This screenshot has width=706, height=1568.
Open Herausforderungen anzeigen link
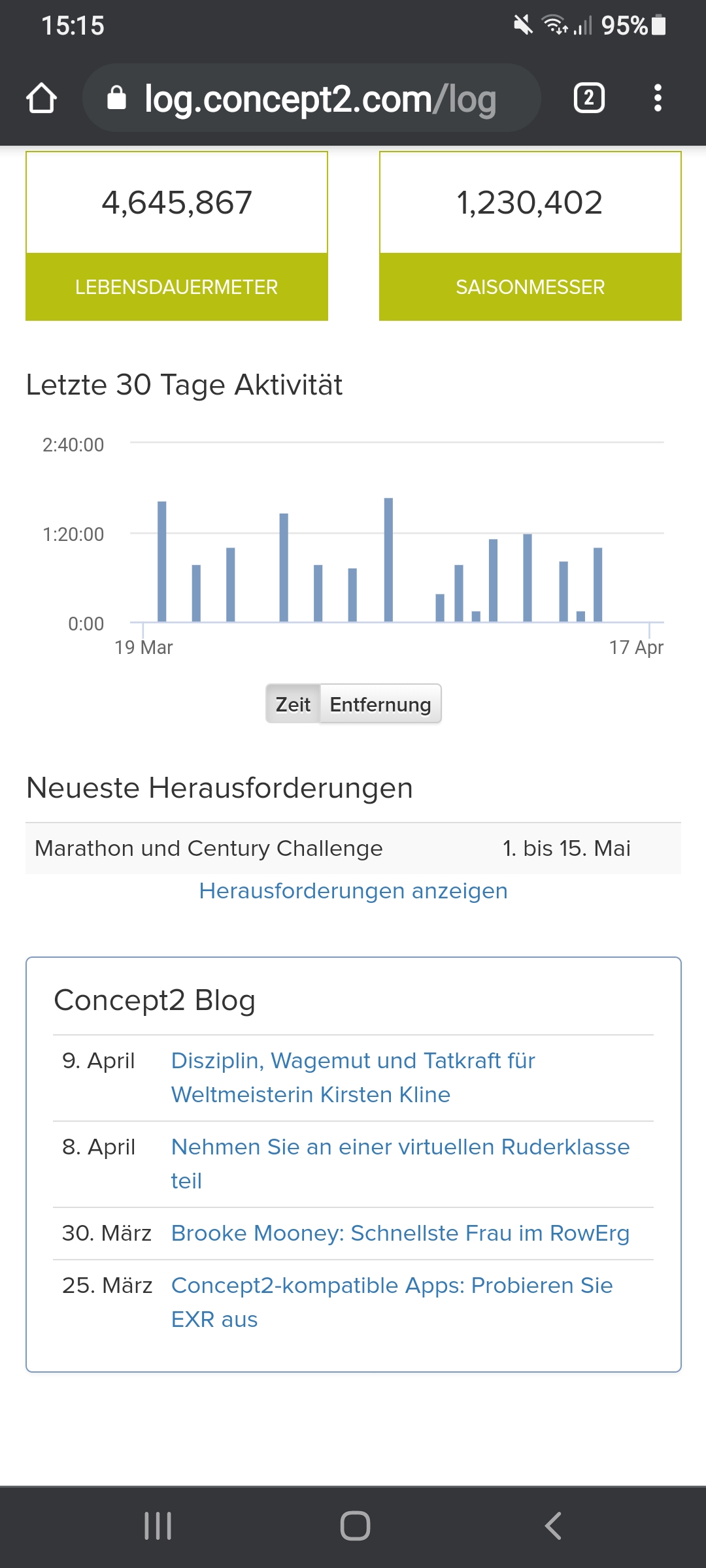[x=353, y=891]
